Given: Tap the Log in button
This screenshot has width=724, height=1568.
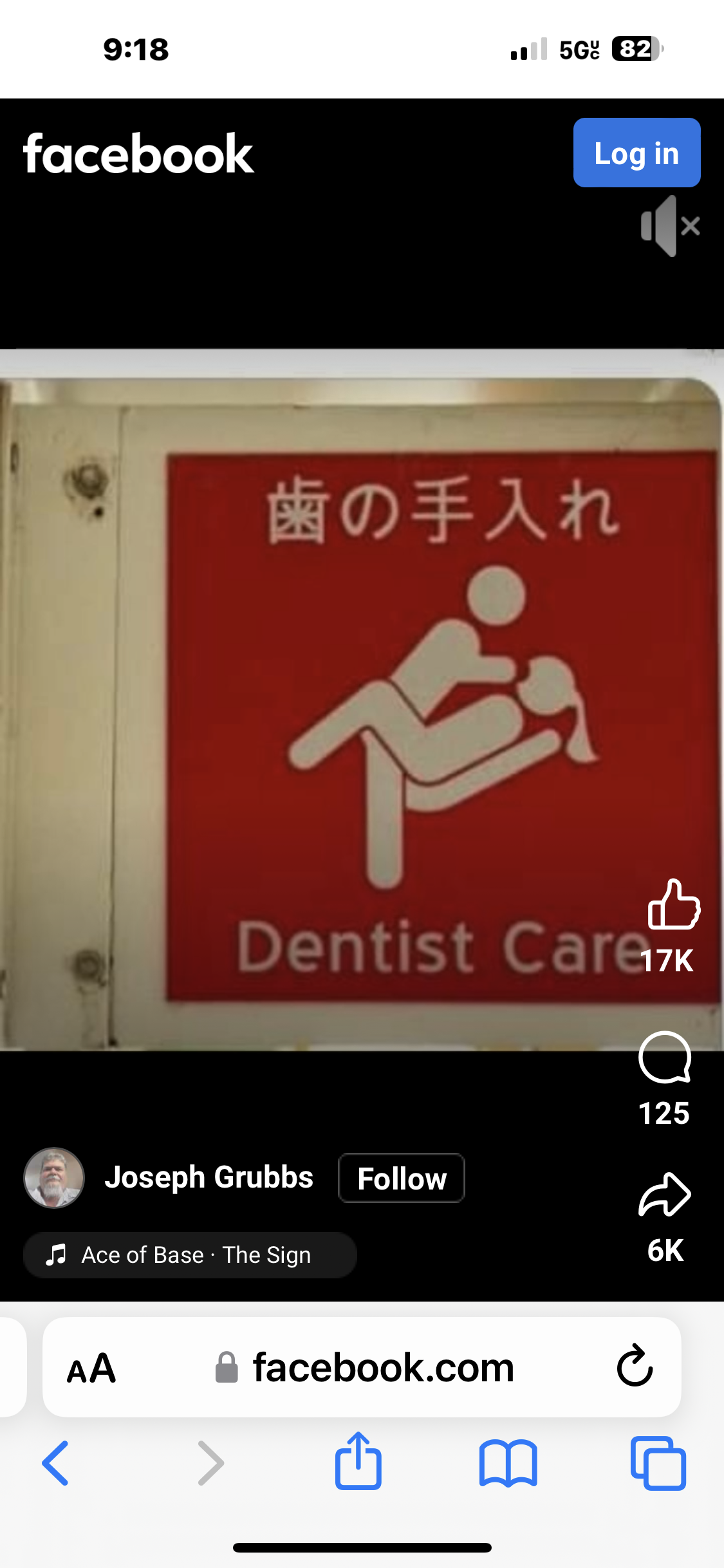Looking at the screenshot, I should 636,153.
